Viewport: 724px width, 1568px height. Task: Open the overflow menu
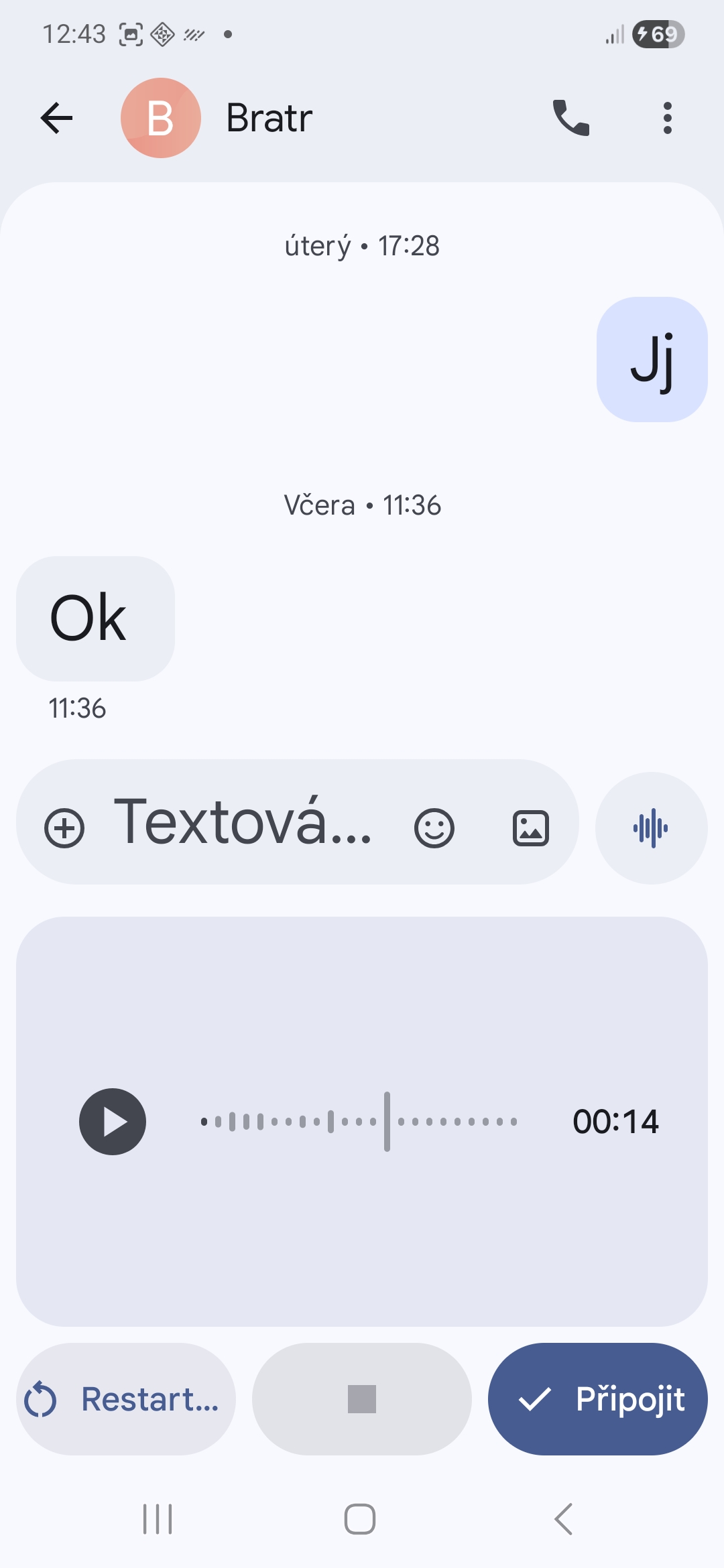[x=667, y=119]
